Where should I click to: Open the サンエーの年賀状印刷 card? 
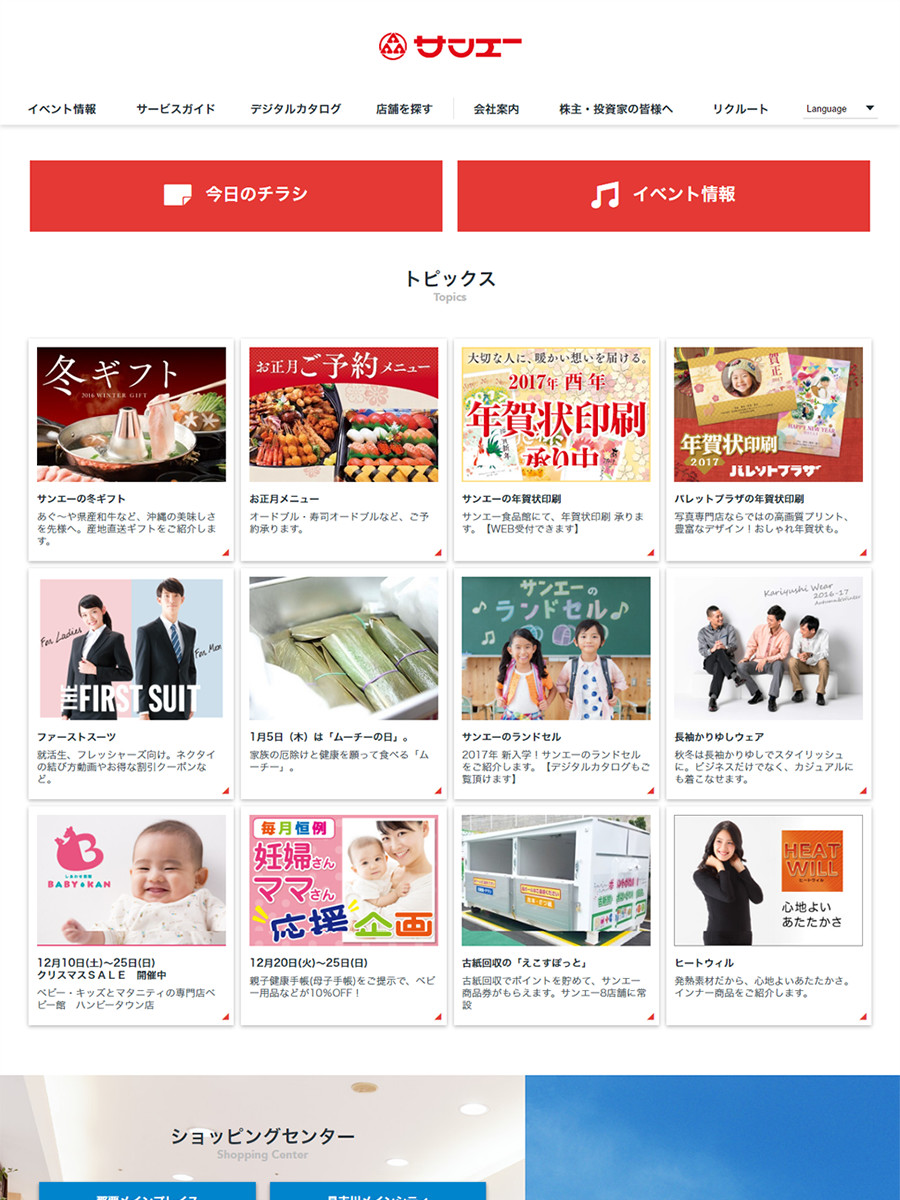click(x=556, y=450)
